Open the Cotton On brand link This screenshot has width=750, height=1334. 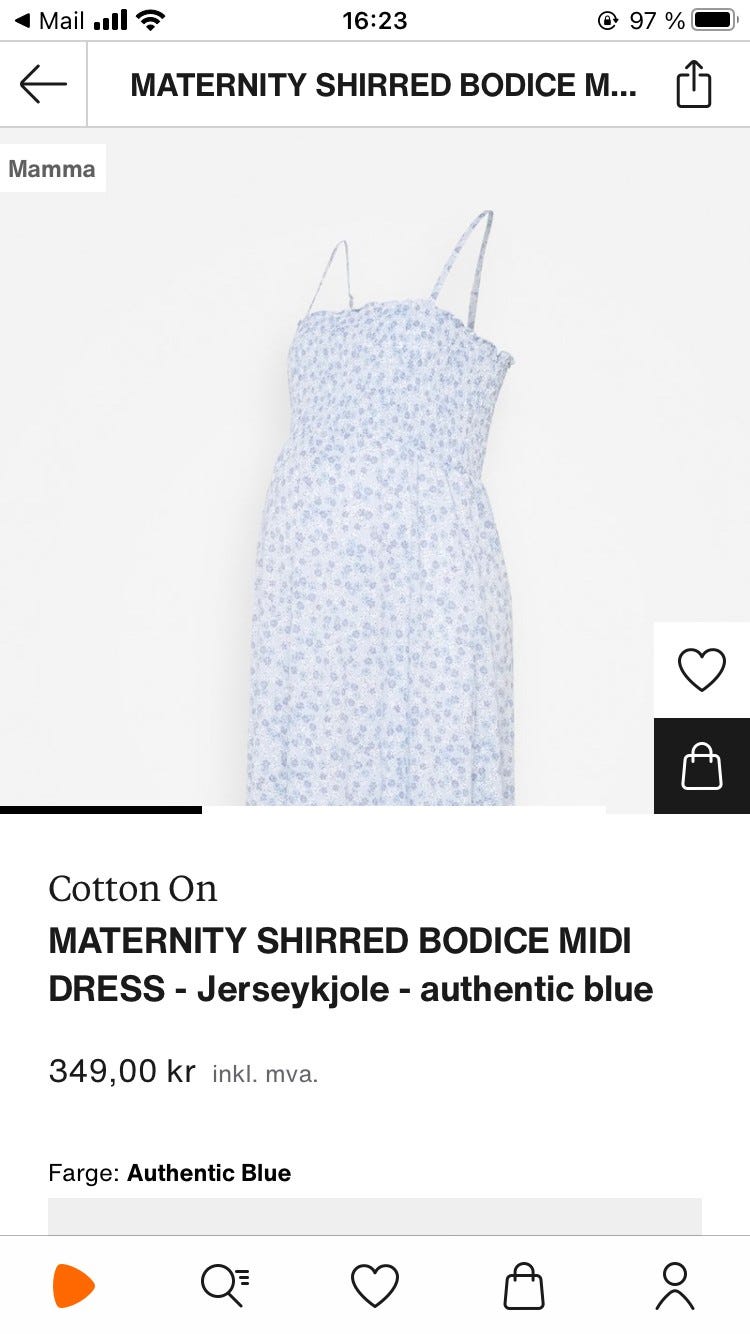coord(133,888)
